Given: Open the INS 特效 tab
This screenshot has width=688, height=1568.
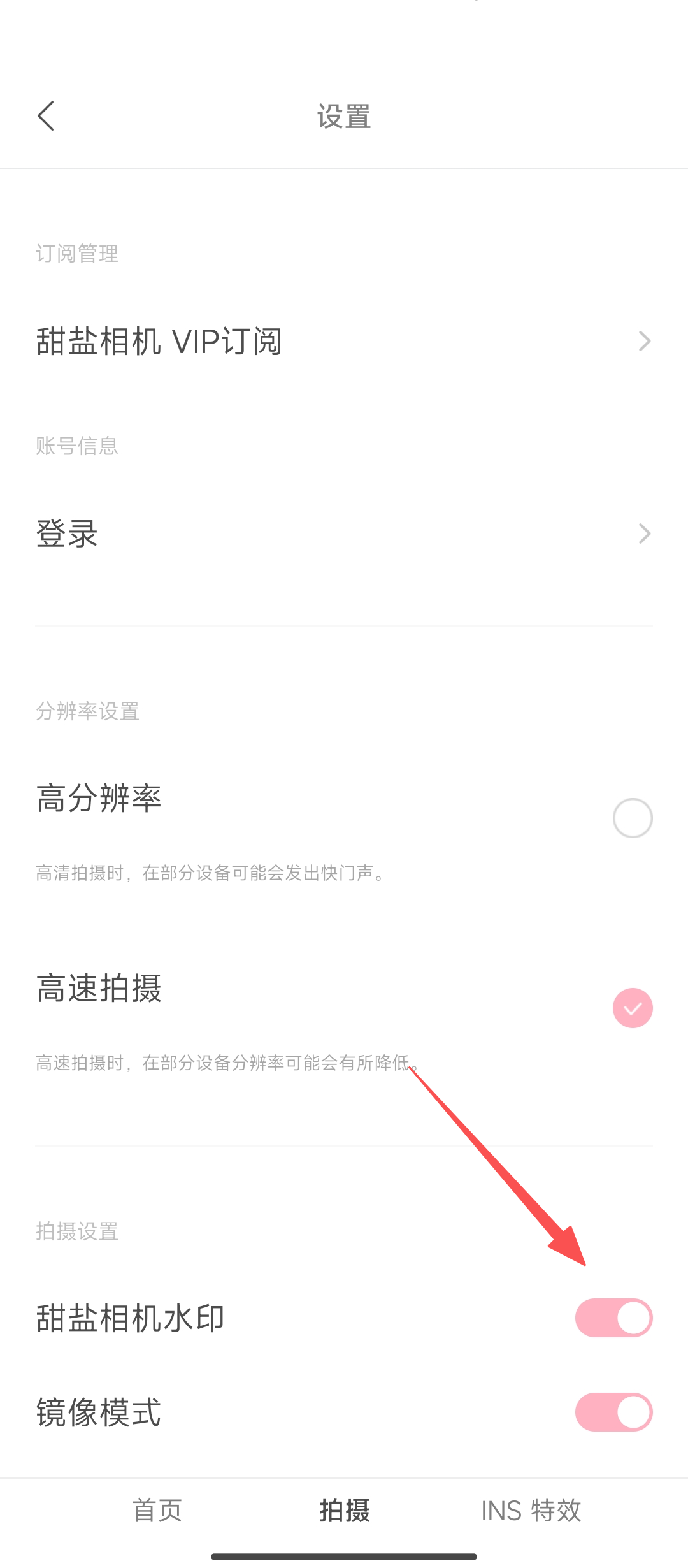Looking at the screenshot, I should (x=531, y=1511).
